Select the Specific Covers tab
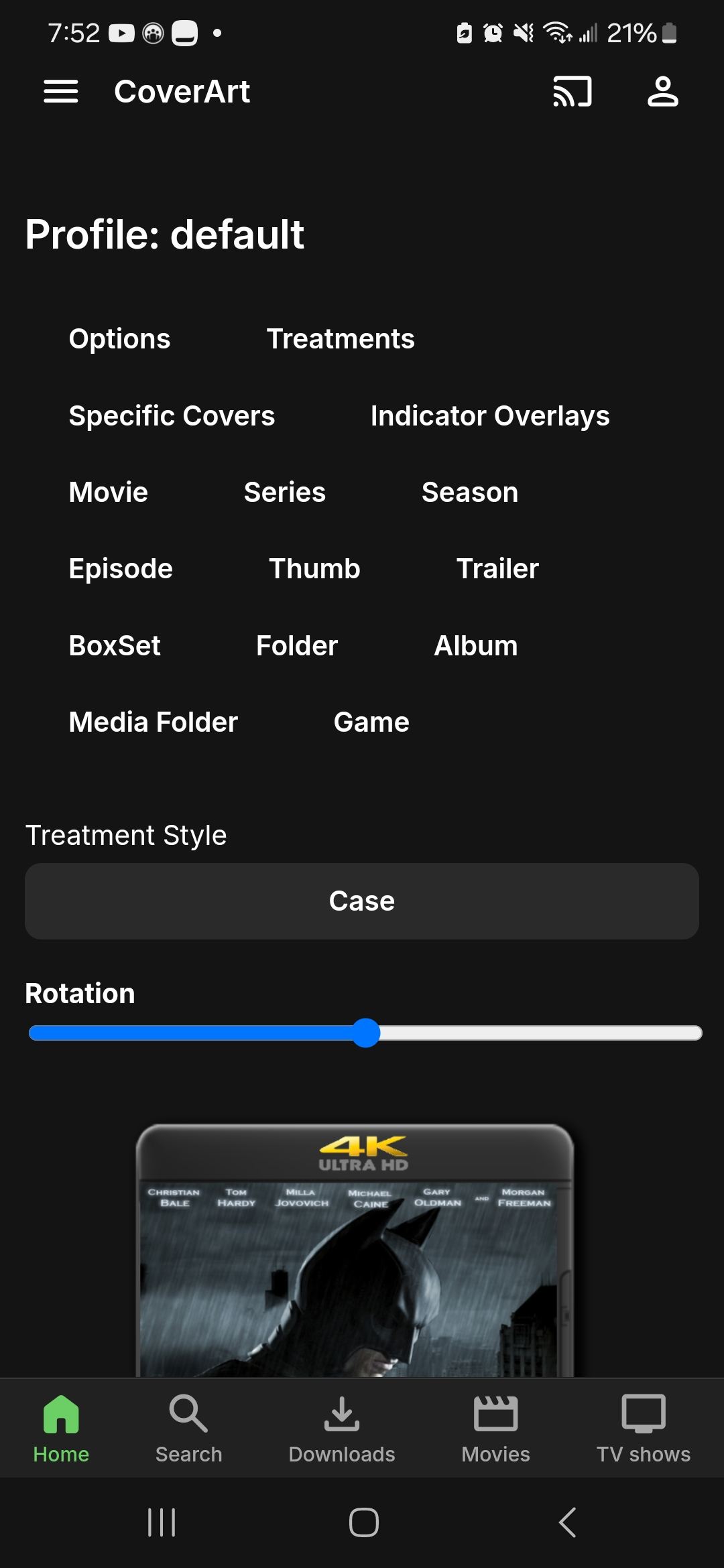 point(172,416)
